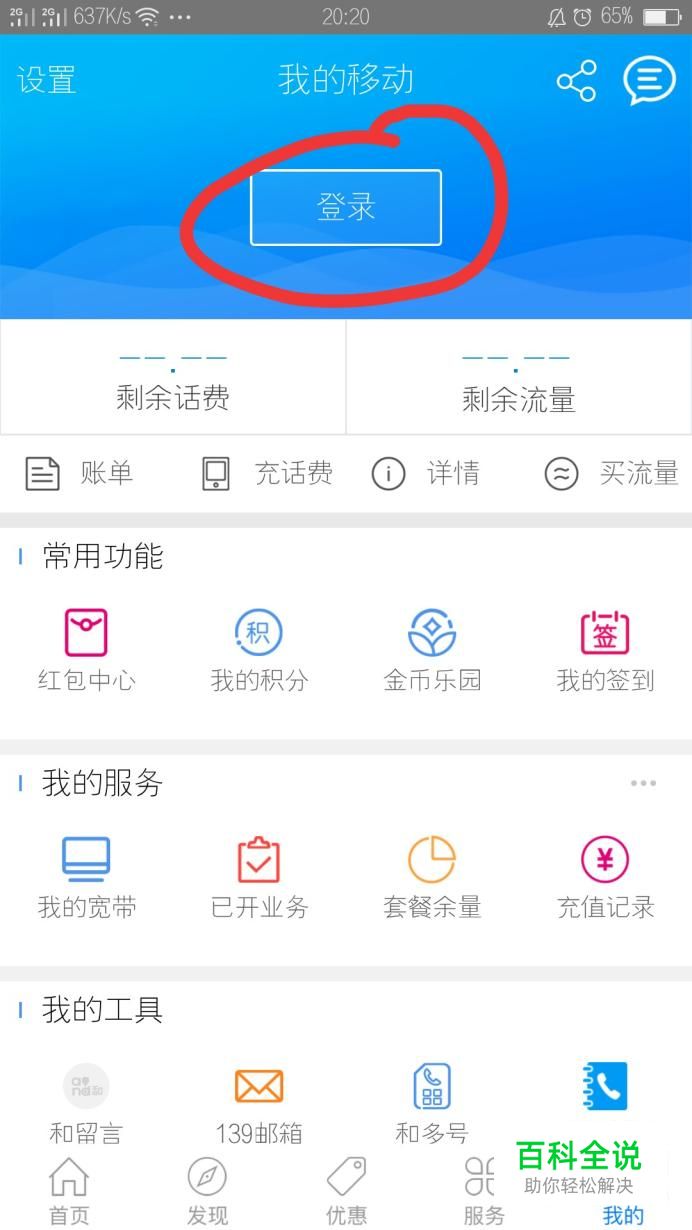Open the messages chat bubble icon

(x=649, y=80)
